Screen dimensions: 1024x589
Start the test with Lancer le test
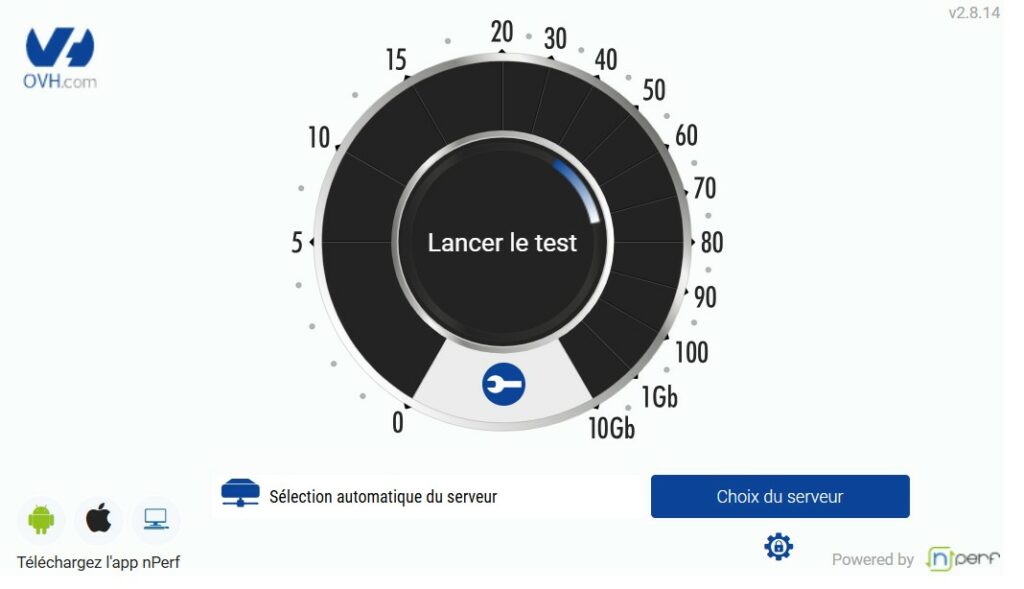click(502, 243)
